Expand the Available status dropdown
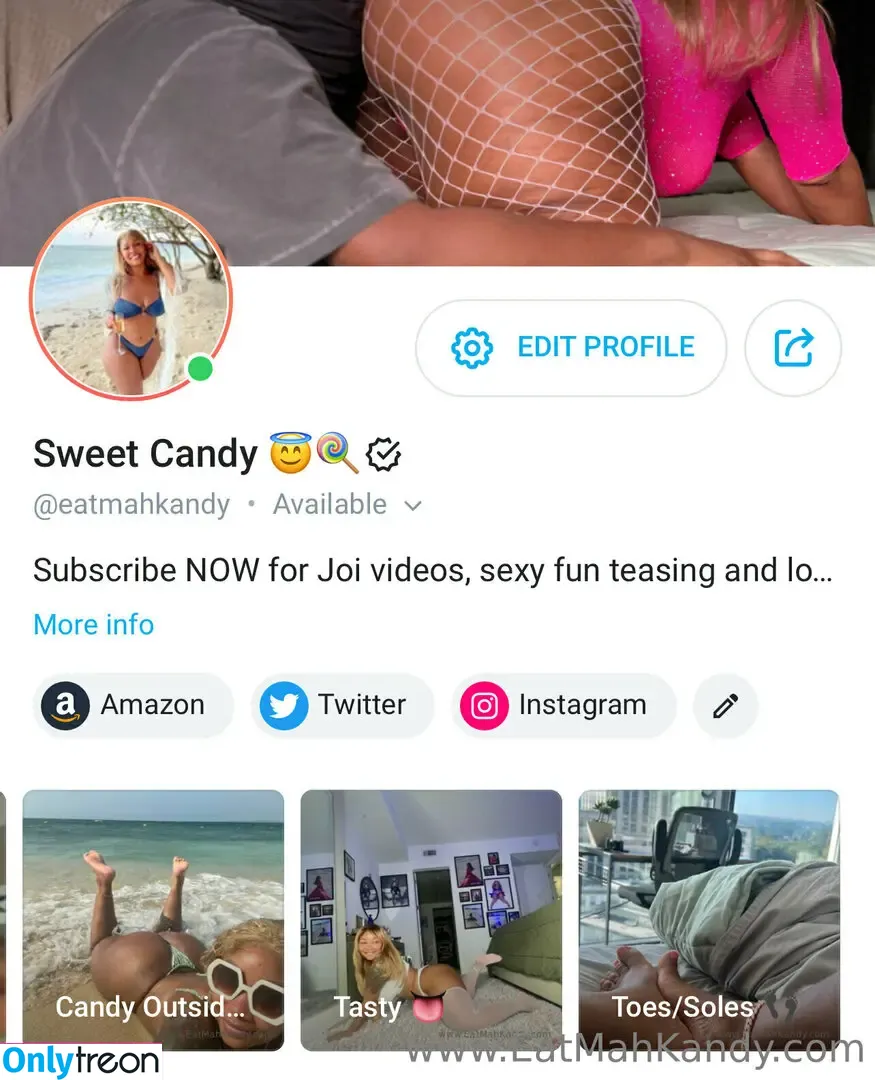Image resolution: width=875 pixels, height=1080 pixels. click(412, 506)
